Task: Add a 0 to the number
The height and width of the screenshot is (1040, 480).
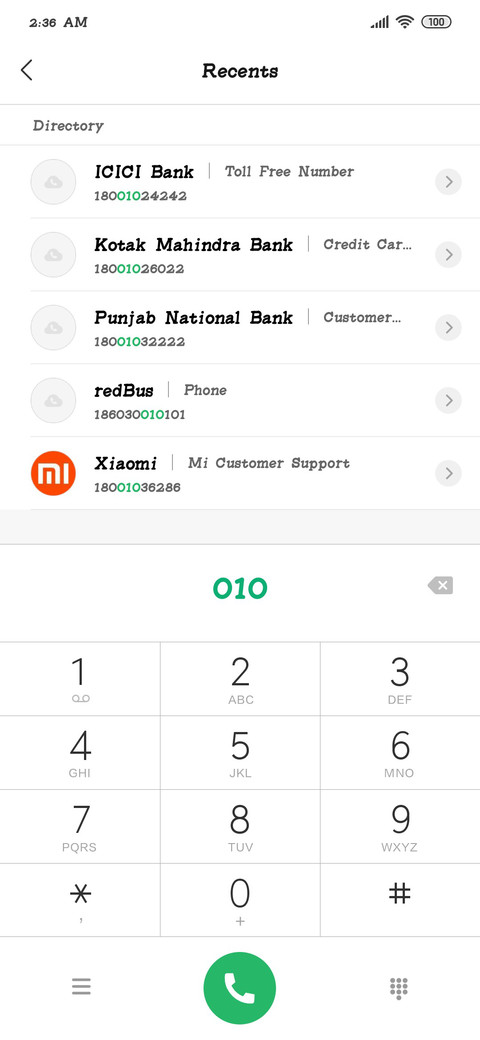Action: click(240, 900)
